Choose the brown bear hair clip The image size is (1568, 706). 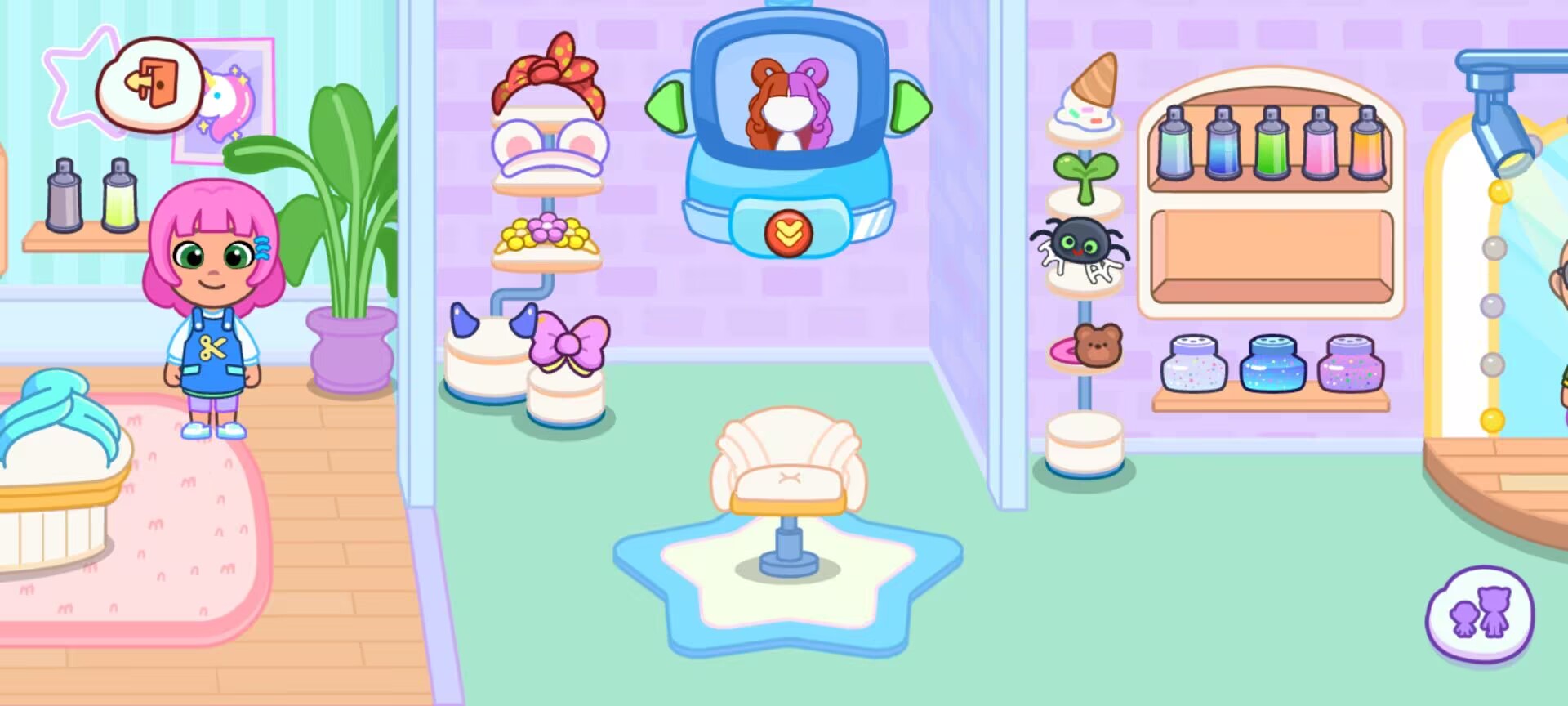click(1094, 346)
